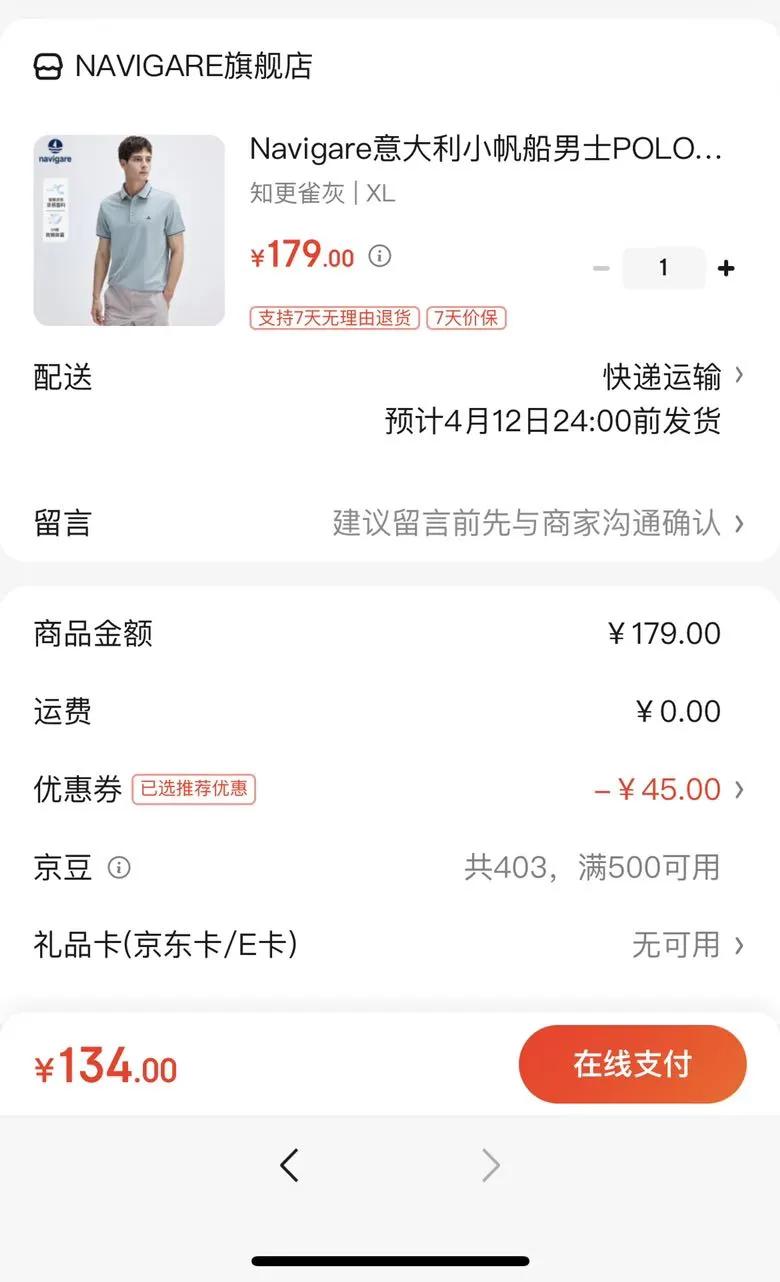Open the Navigare POLO shirt product image

click(129, 230)
